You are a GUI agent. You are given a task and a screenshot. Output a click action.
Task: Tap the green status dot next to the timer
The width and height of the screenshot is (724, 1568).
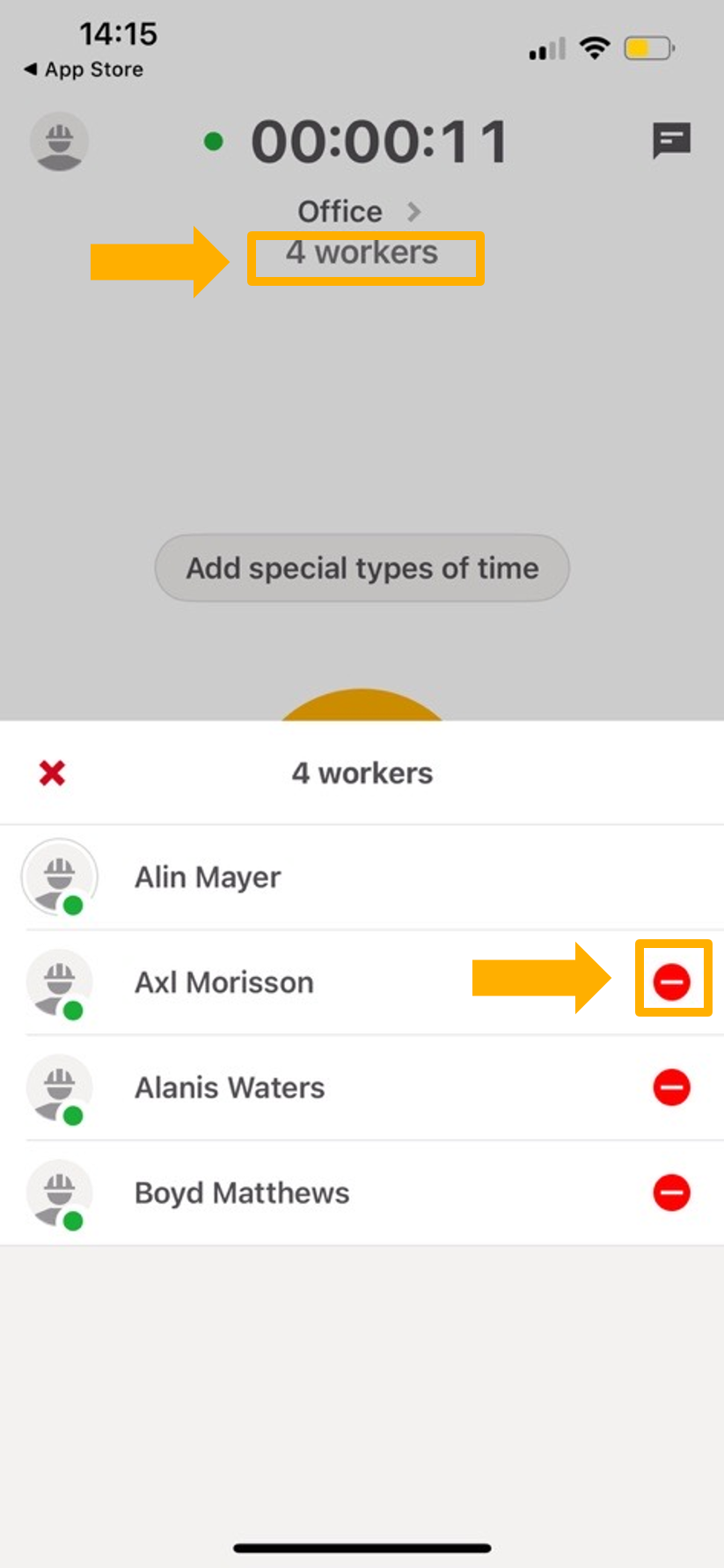pyautogui.click(x=214, y=141)
